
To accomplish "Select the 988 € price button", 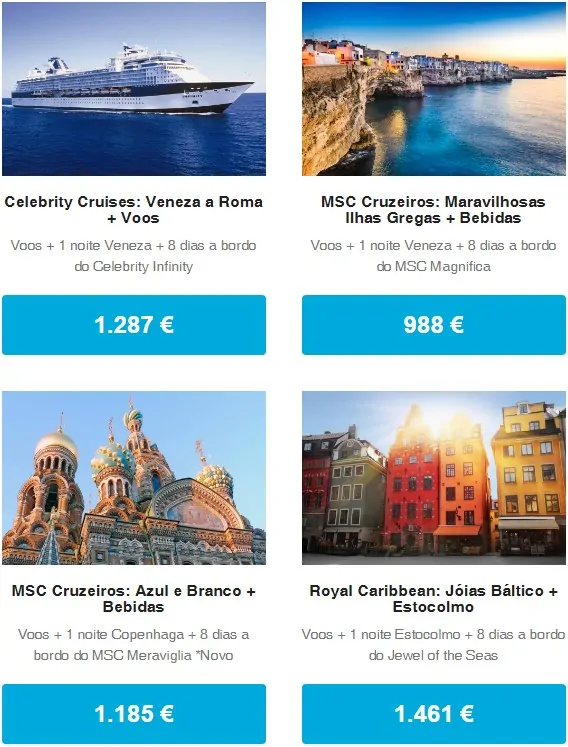I will [x=434, y=325].
